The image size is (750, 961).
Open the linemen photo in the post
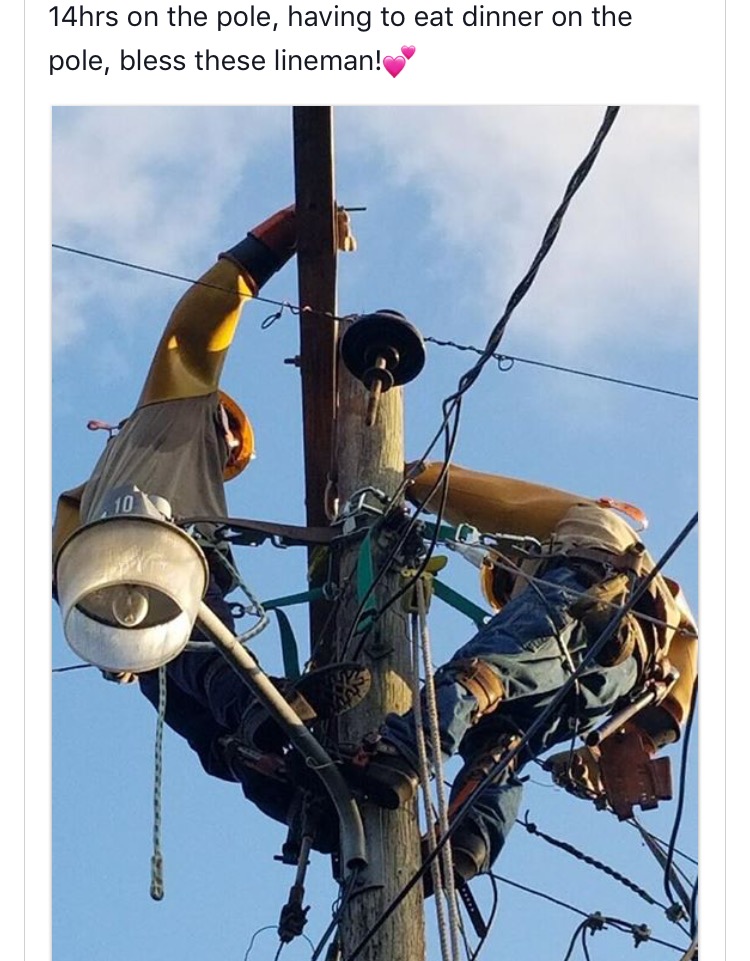tap(375, 532)
